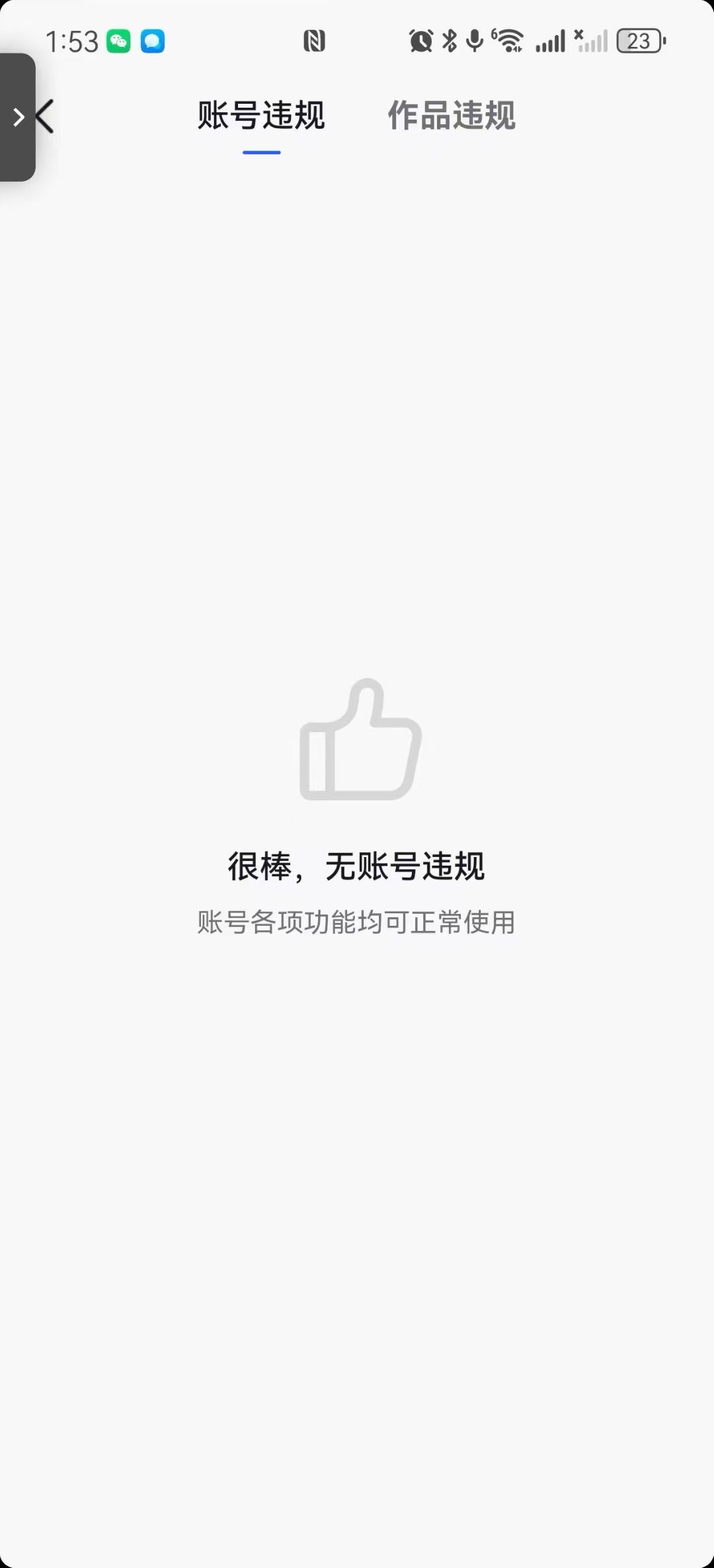714x1568 pixels.
Task: Expand the floating sidebar handle
Action: 17,117
